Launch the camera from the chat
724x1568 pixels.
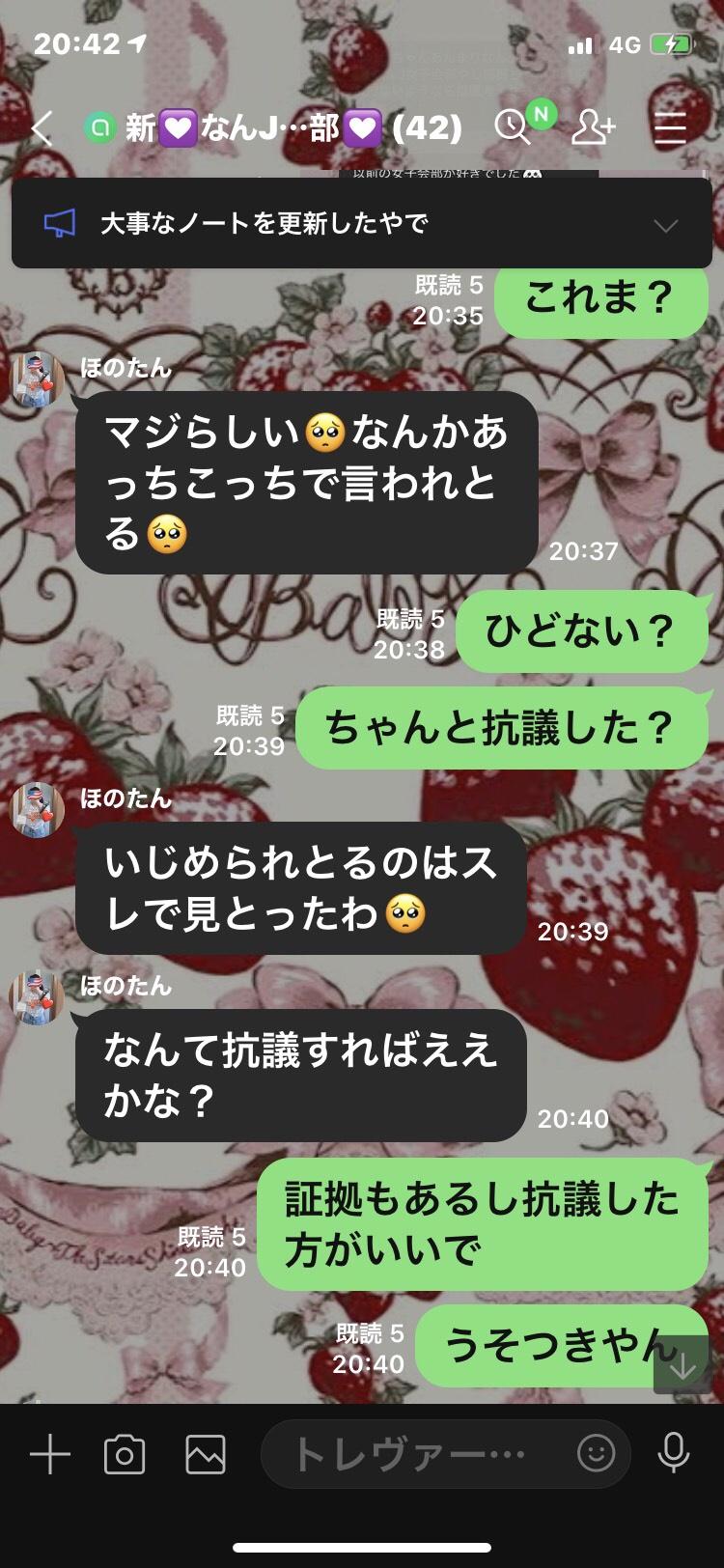[x=125, y=1454]
